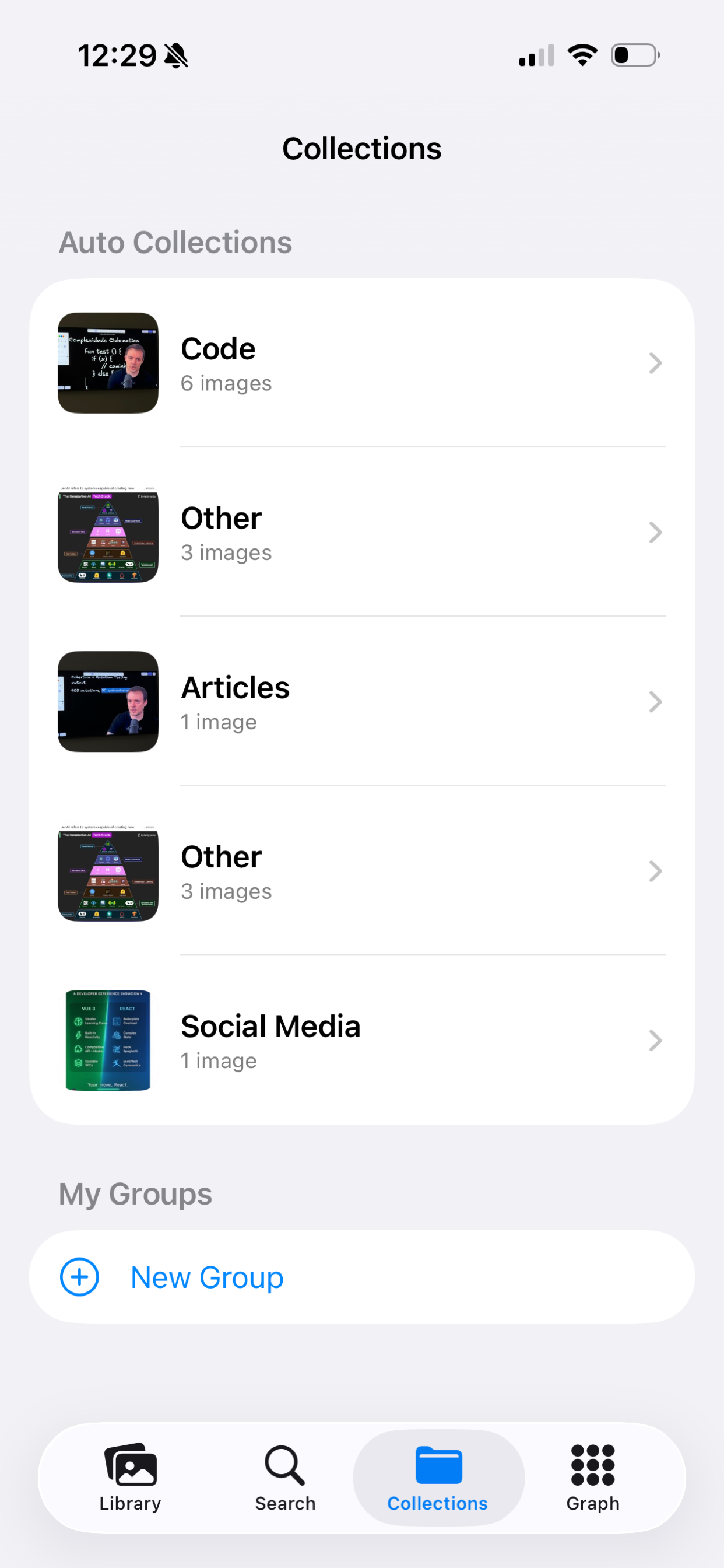Open the Code collection
Image resolution: width=724 pixels, height=1568 pixels.
(x=362, y=363)
